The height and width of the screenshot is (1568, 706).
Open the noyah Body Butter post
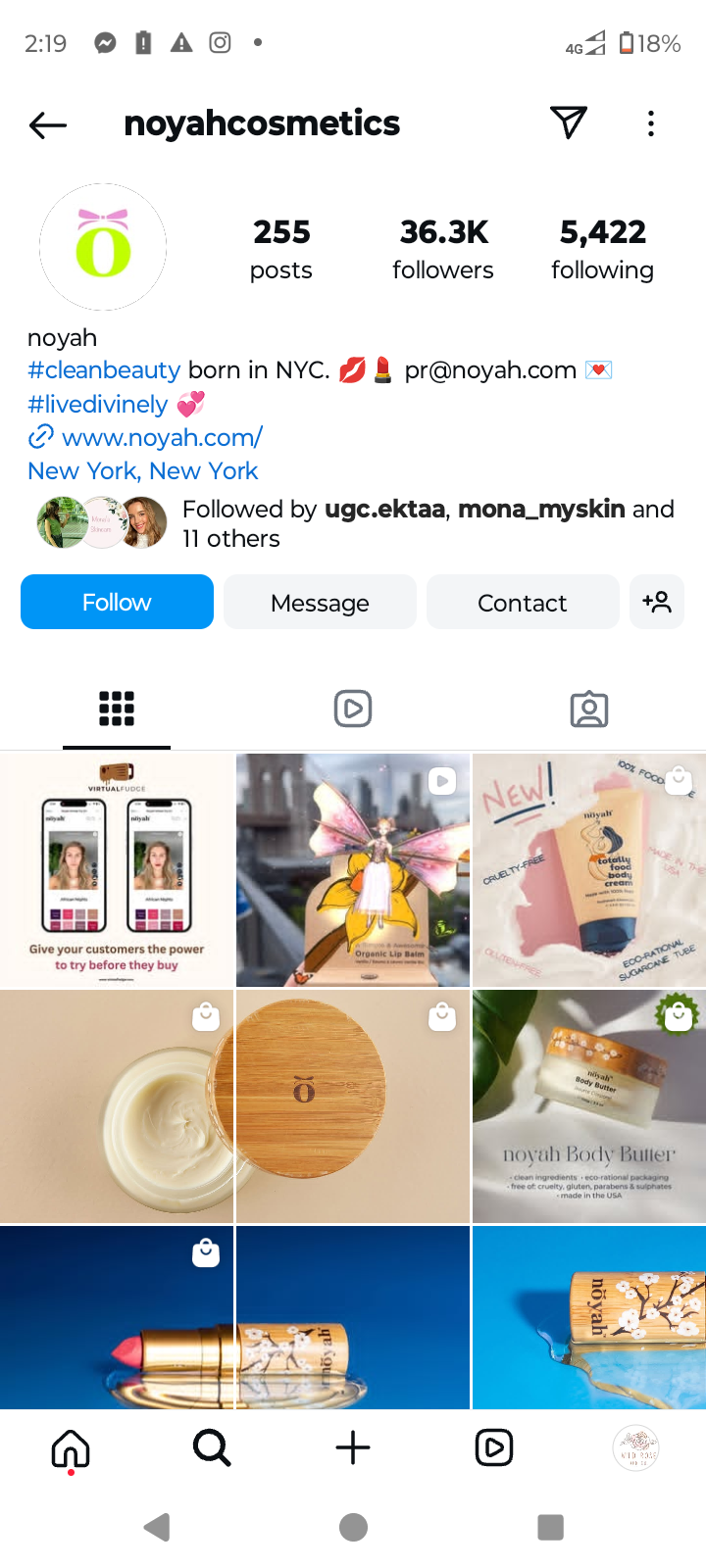(x=589, y=1106)
